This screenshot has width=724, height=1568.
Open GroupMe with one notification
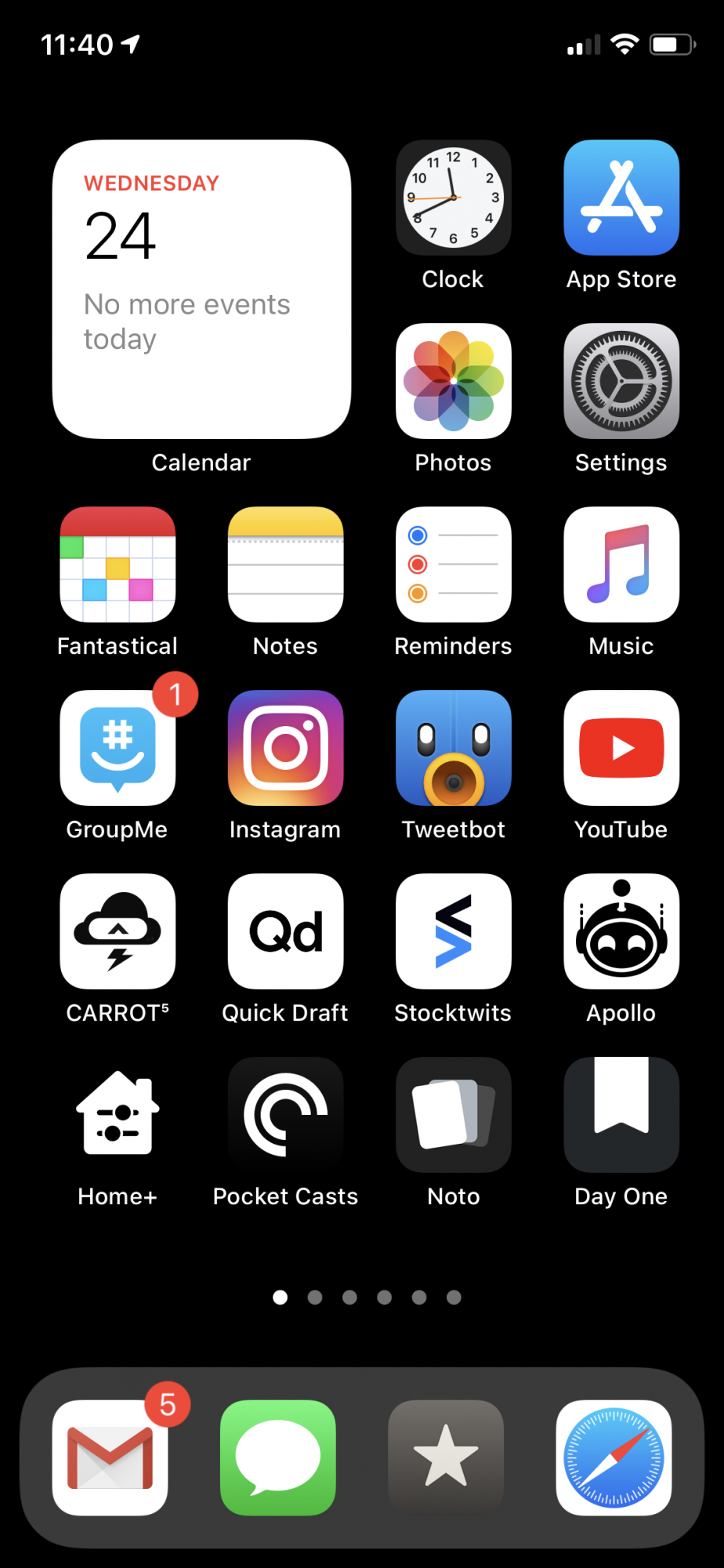coord(118,748)
